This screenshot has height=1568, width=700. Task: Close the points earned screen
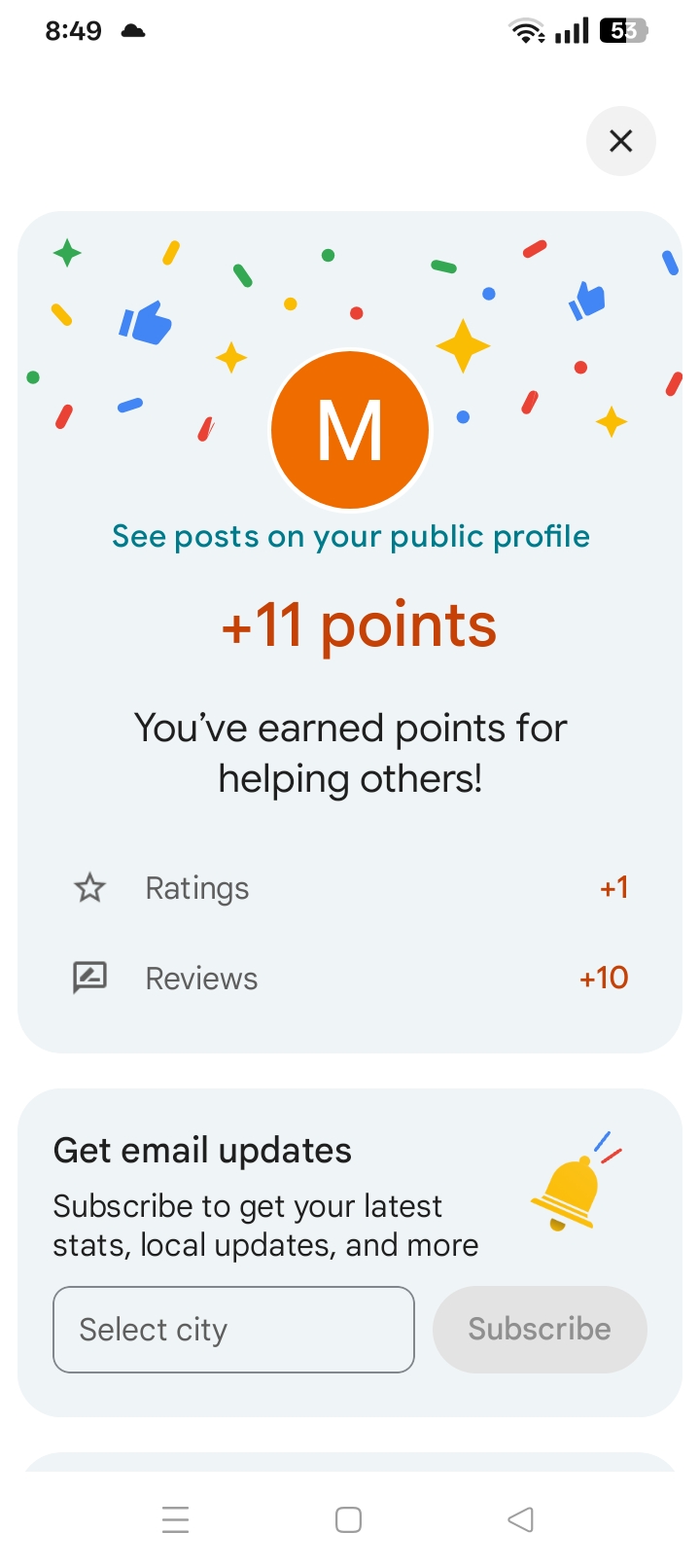pyautogui.click(x=620, y=141)
